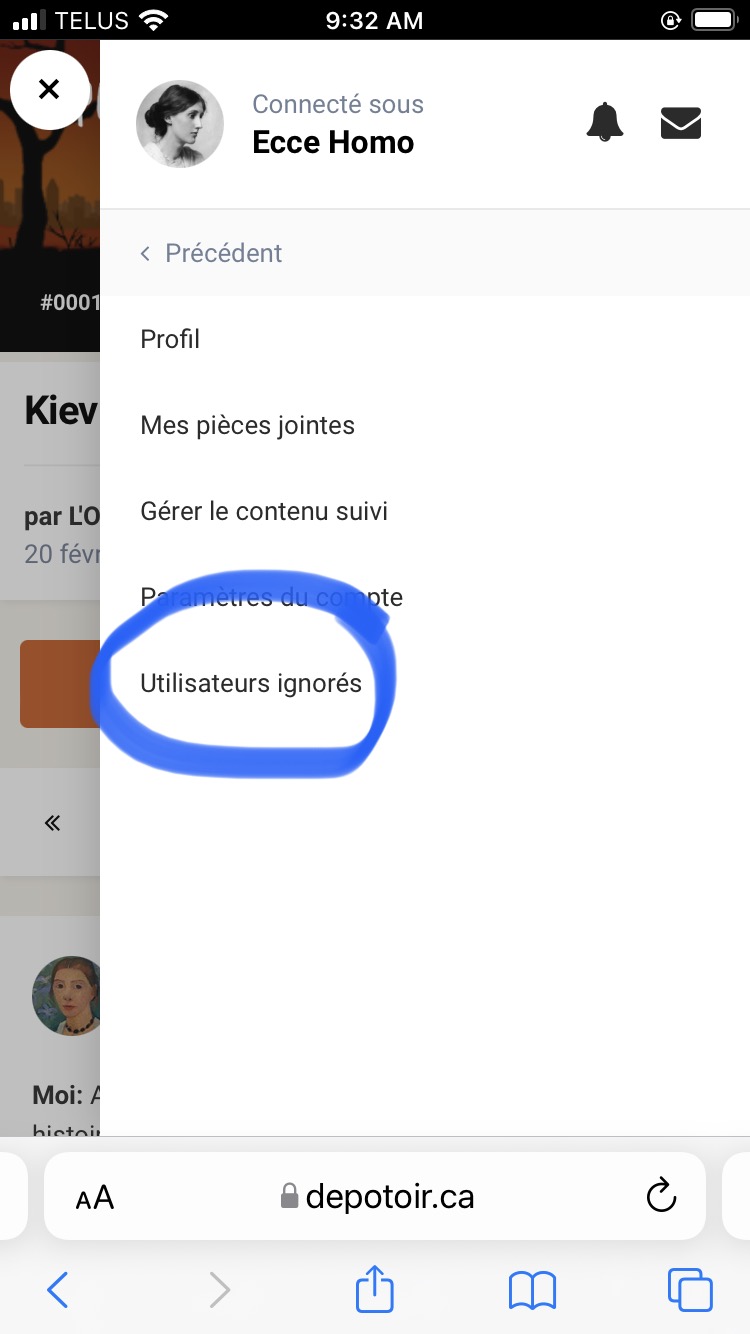Go back via Précédent

[212, 253]
